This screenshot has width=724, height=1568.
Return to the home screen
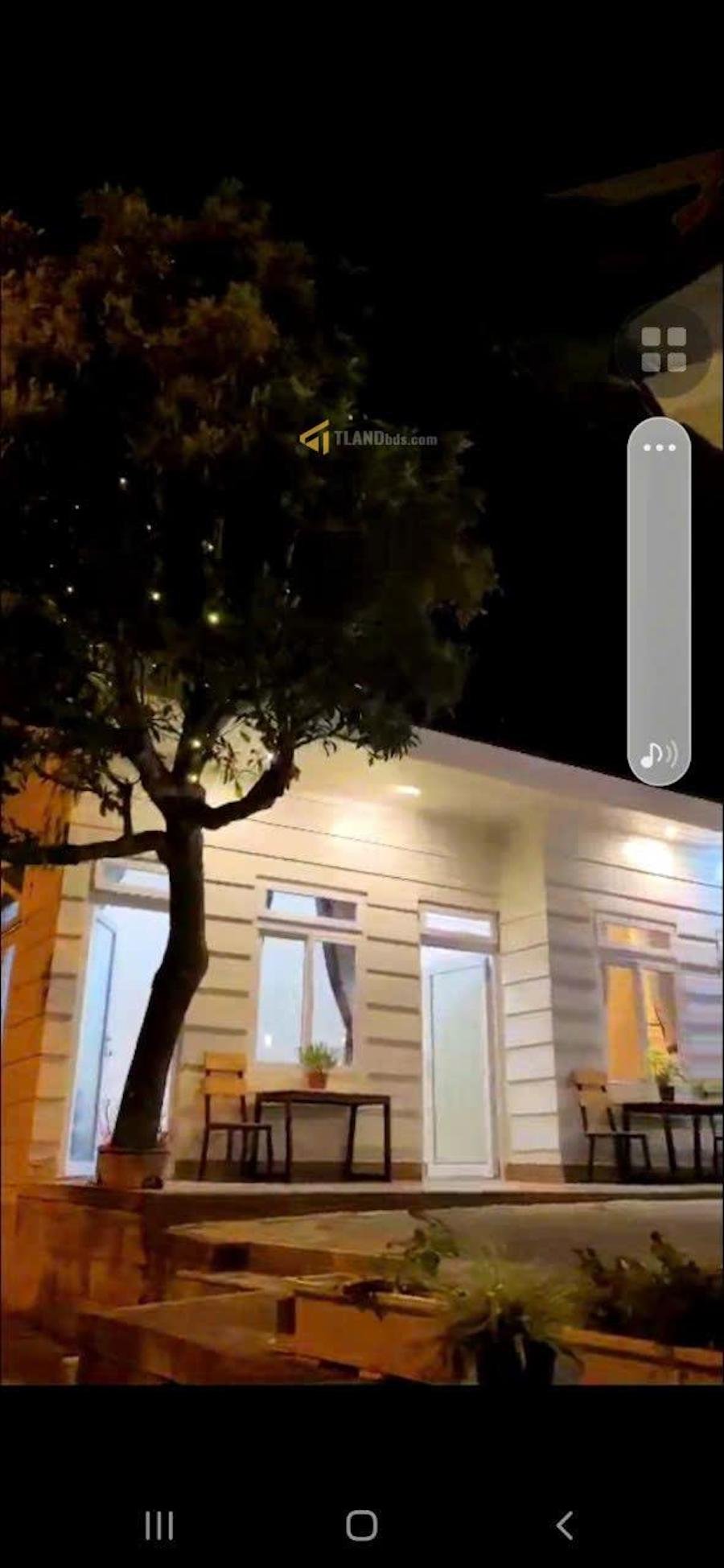click(361, 1525)
